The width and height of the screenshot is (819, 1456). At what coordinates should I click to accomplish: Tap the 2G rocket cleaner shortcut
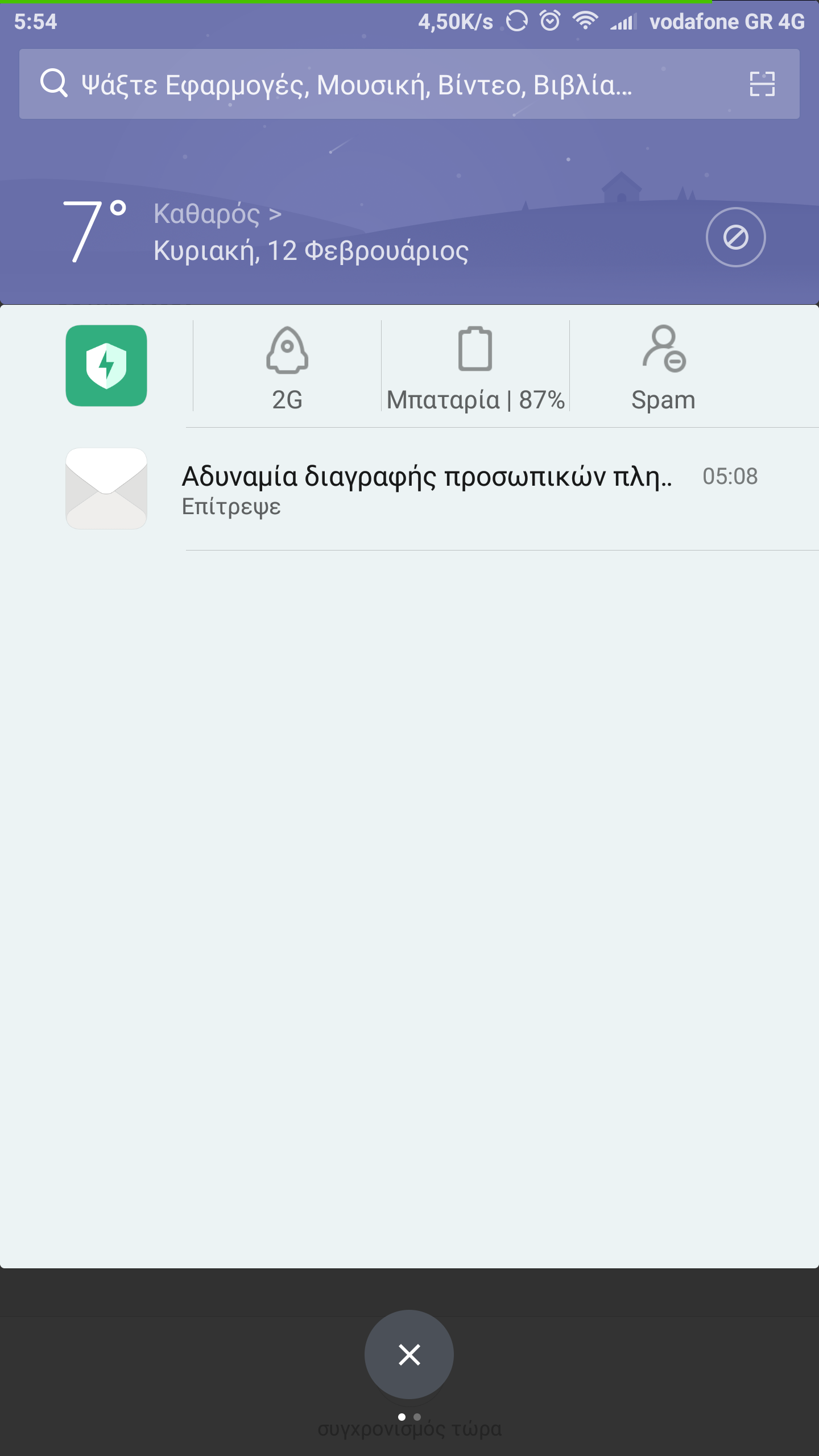(x=287, y=367)
